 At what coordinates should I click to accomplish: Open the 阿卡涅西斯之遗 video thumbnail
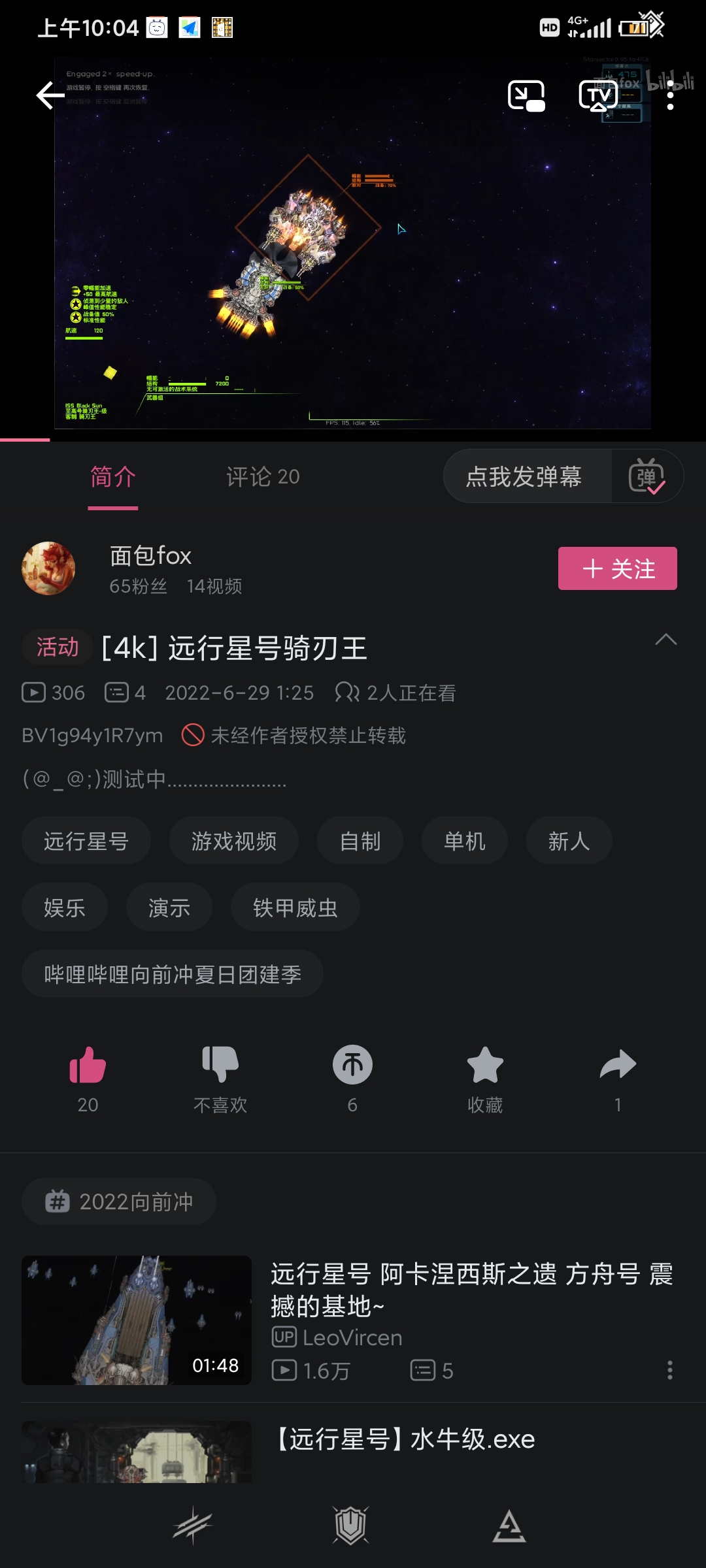135,1321
